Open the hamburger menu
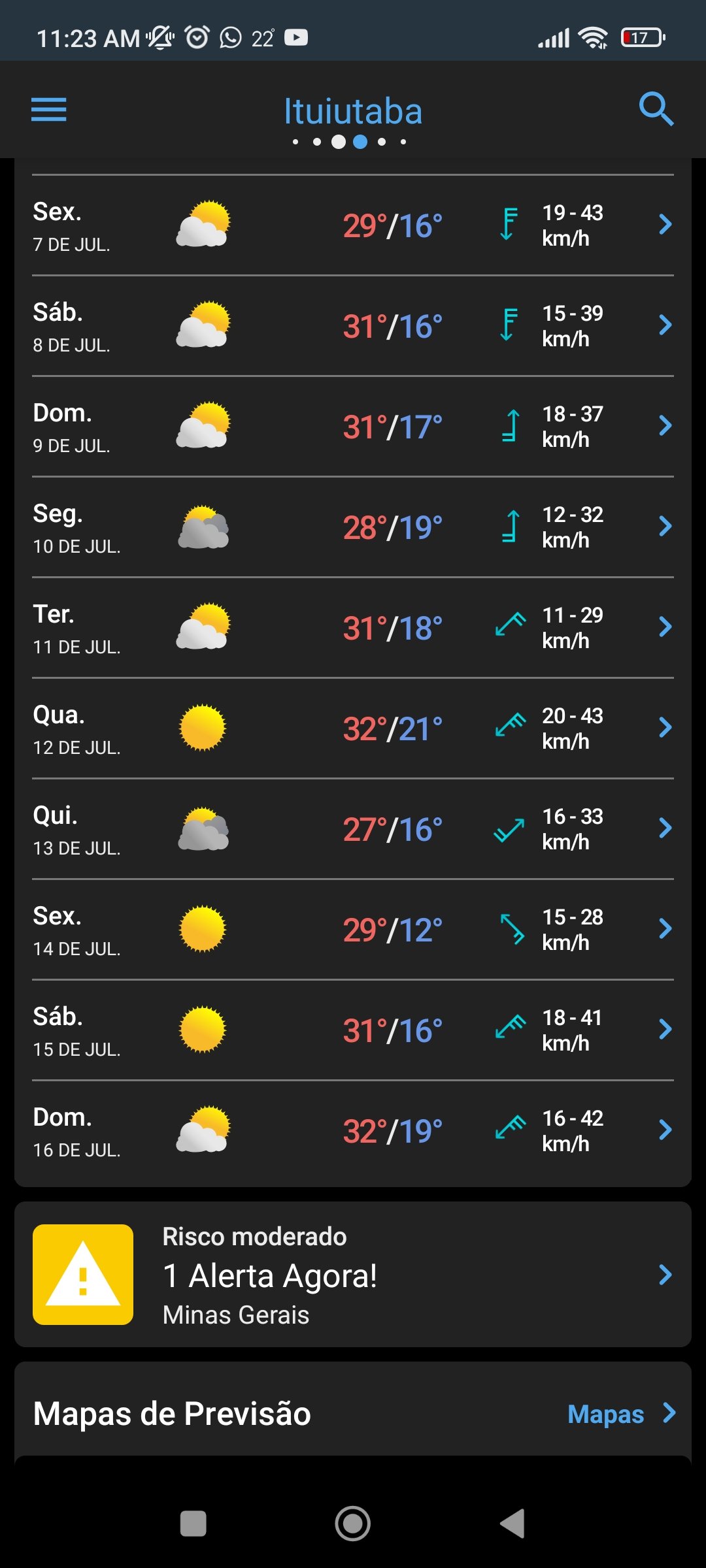The width and height of the screenshot is (706, 1568). (49, 109)
